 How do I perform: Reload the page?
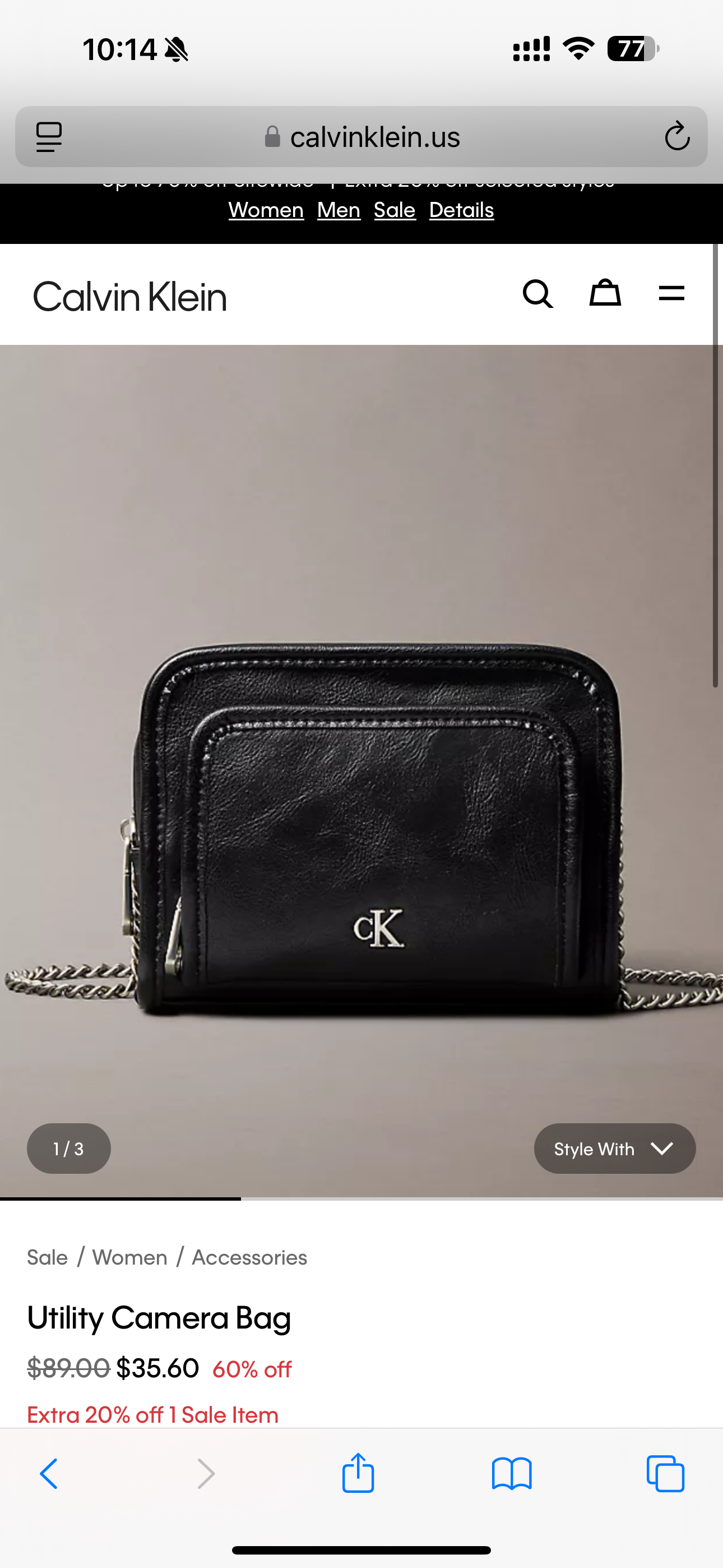676,136
